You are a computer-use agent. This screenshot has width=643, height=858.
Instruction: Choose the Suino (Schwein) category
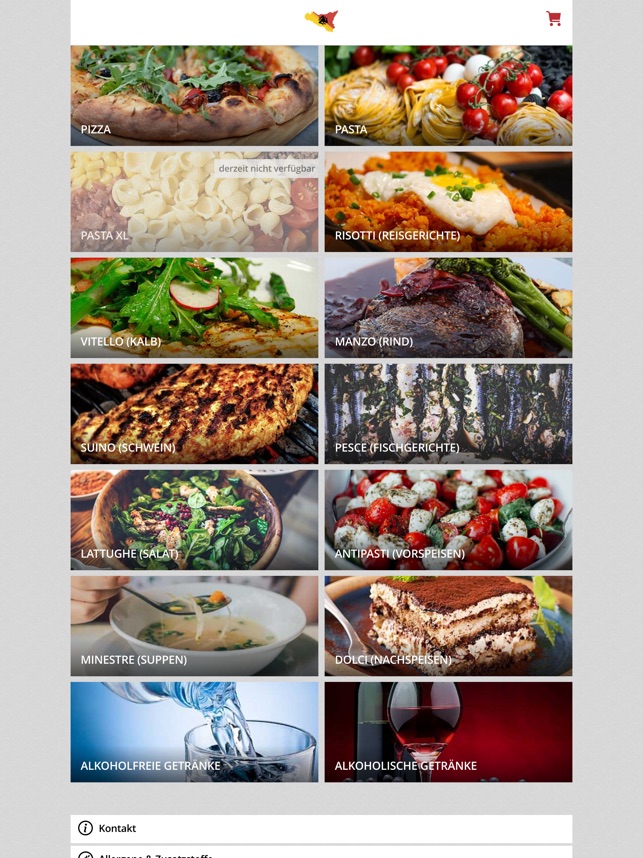coord(194,414)
